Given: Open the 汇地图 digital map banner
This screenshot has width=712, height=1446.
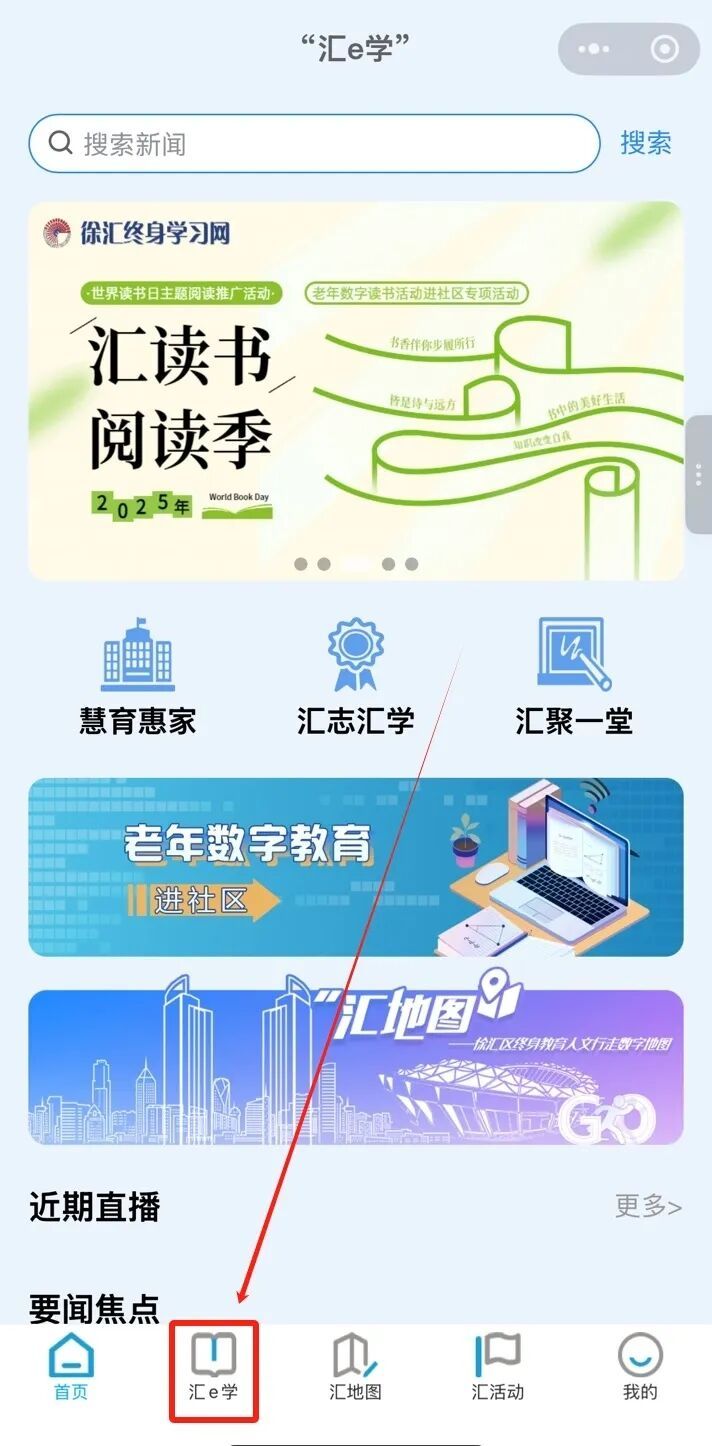Looking at the screenshot, I should coord(355,1067).
